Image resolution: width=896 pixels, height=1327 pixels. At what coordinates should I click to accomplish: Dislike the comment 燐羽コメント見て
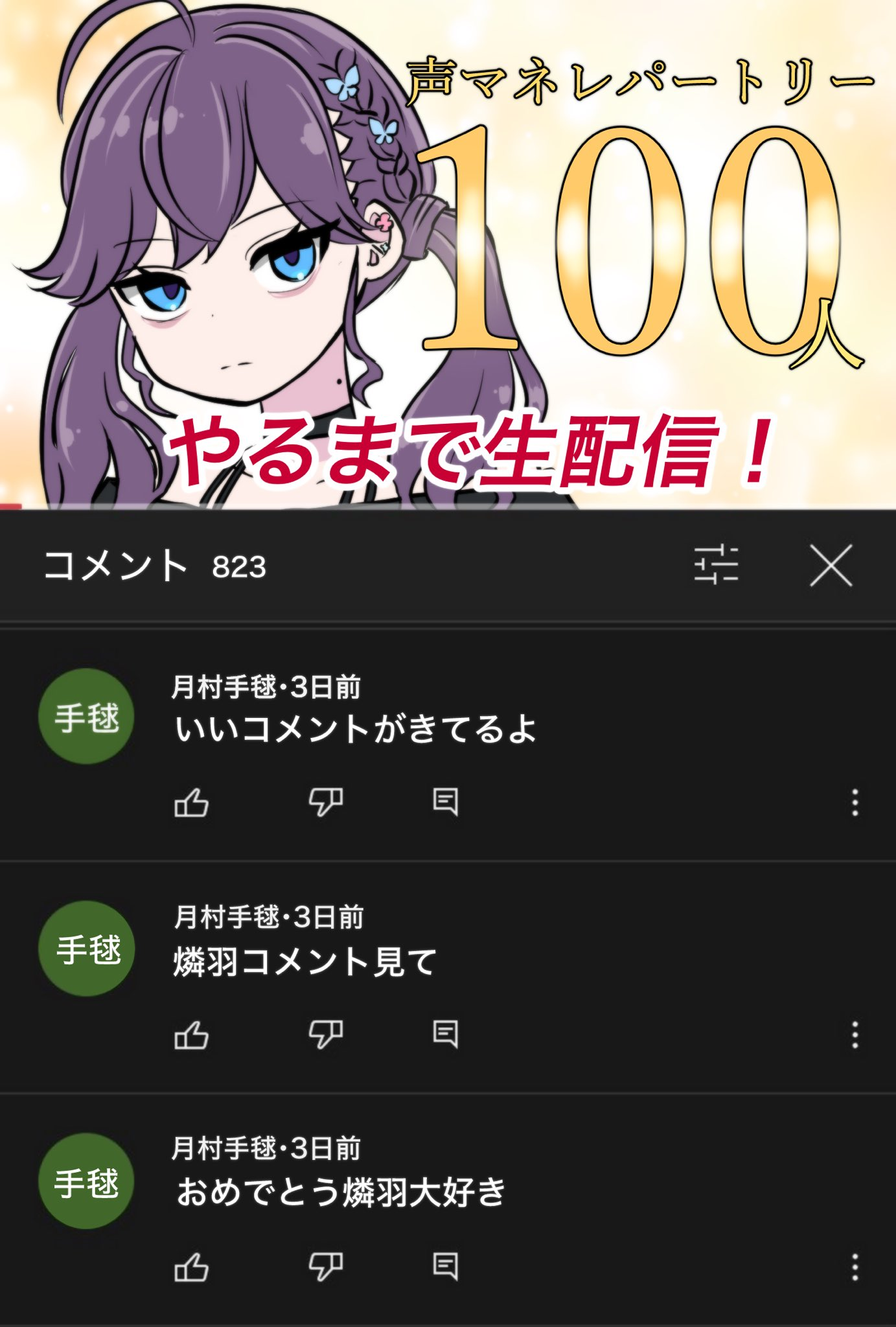[x=325, y=1035]
